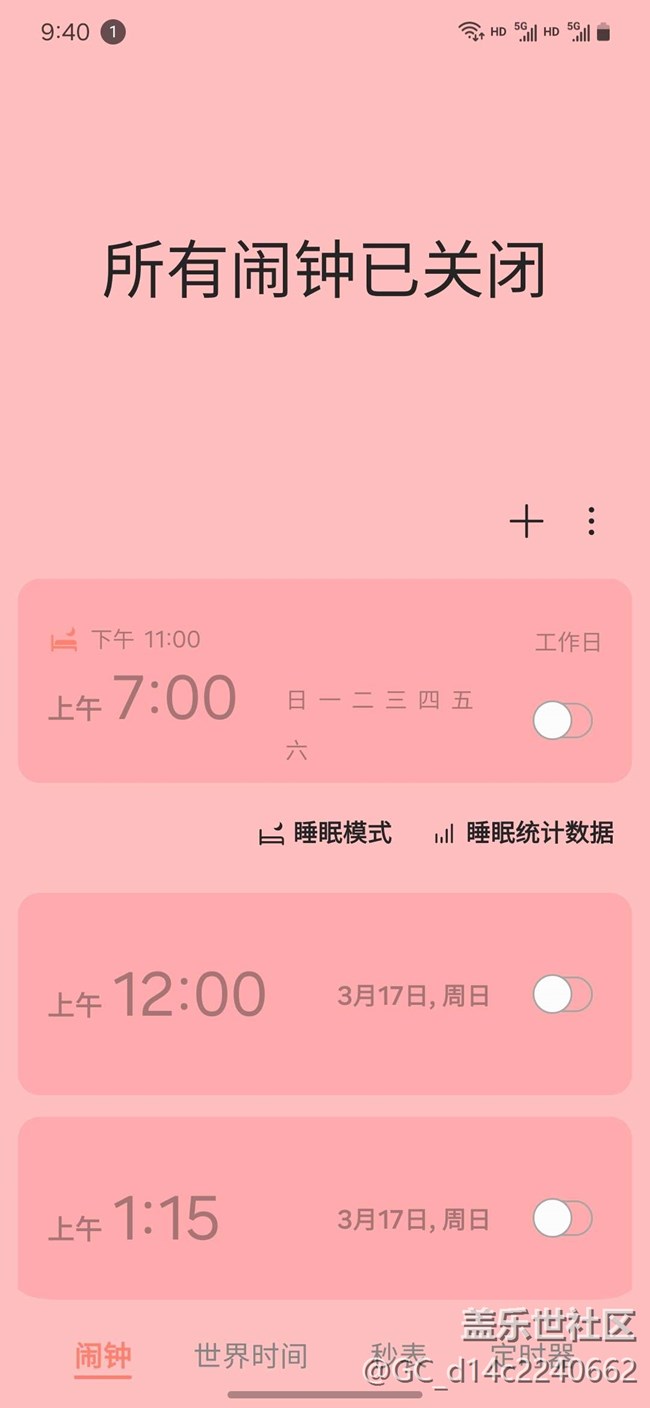Select the 闹钟 tab
The width and height of the screenshot is (650, 1408).
(x=103, y=1357)
